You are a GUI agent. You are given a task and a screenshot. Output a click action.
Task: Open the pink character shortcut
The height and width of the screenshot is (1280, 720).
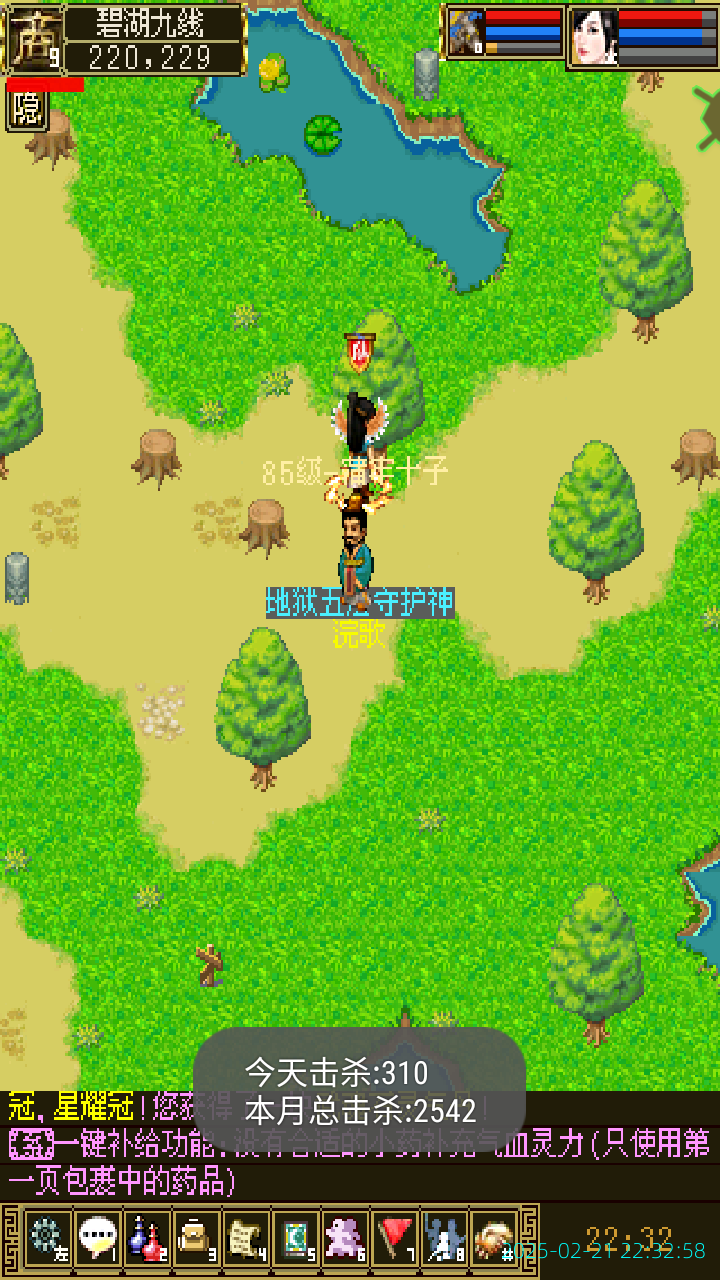[x=345, y=1238]
